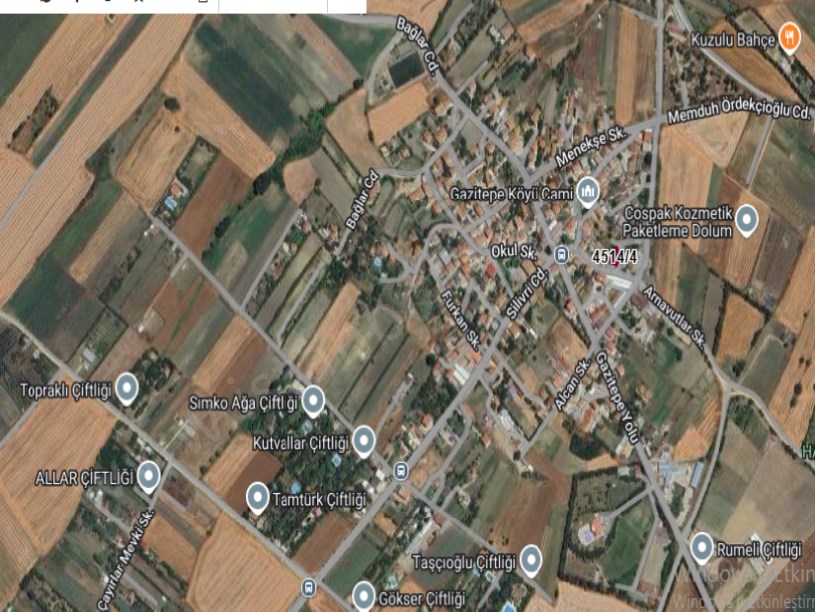Tap the Cospak Kozmetik Paketleme Dolum pin
Screen dimensions: 815x612
point(747,226)
